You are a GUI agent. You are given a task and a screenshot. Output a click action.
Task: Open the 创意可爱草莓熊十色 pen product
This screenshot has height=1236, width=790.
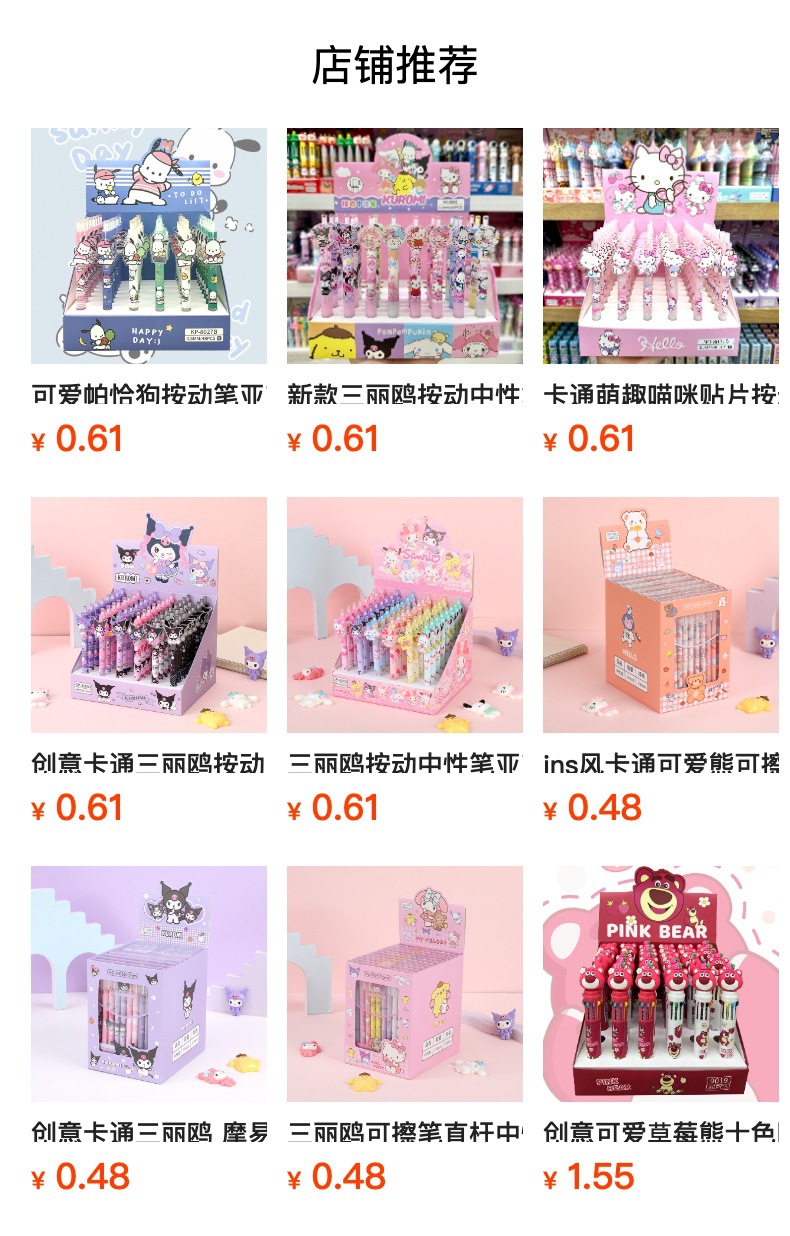pos(661,984)
